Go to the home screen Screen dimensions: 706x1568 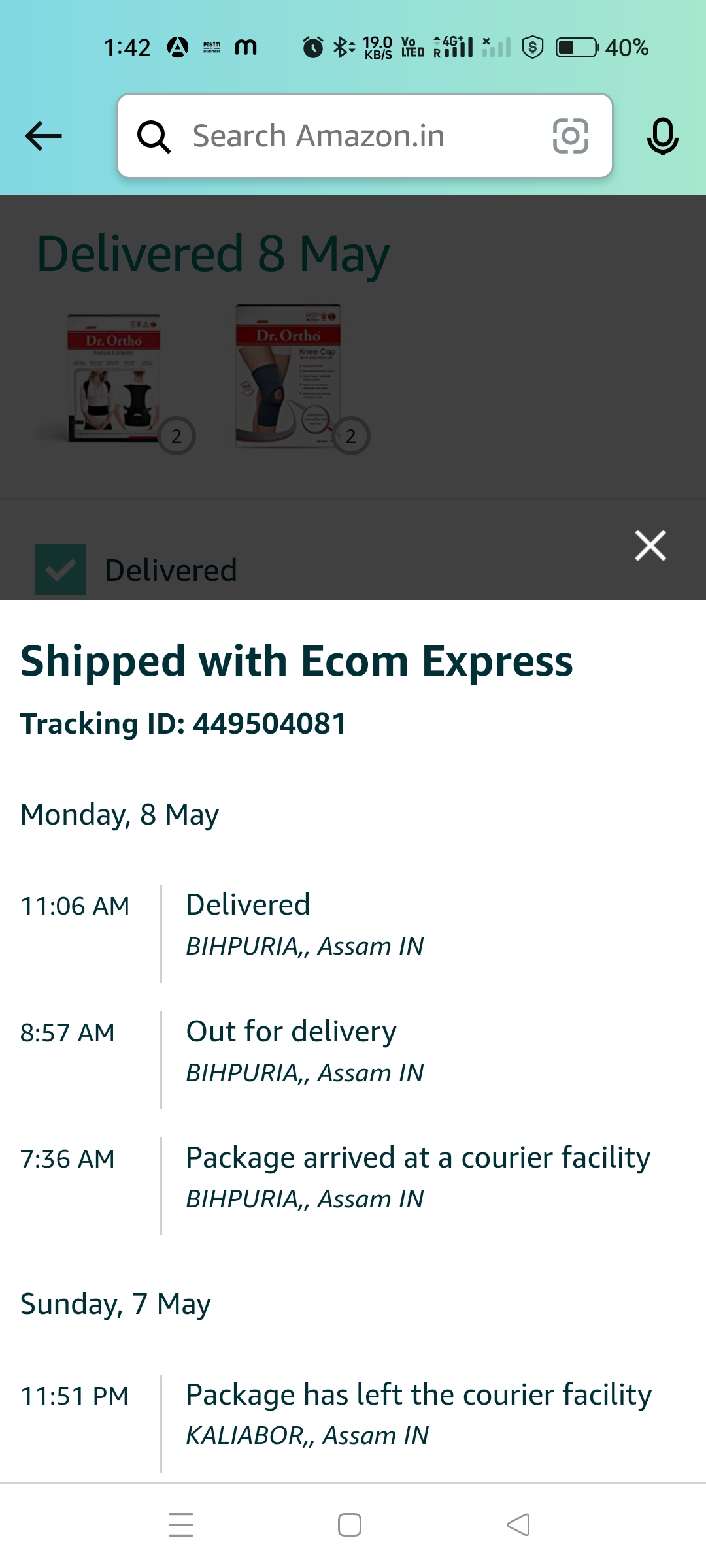coord(350,1525)
